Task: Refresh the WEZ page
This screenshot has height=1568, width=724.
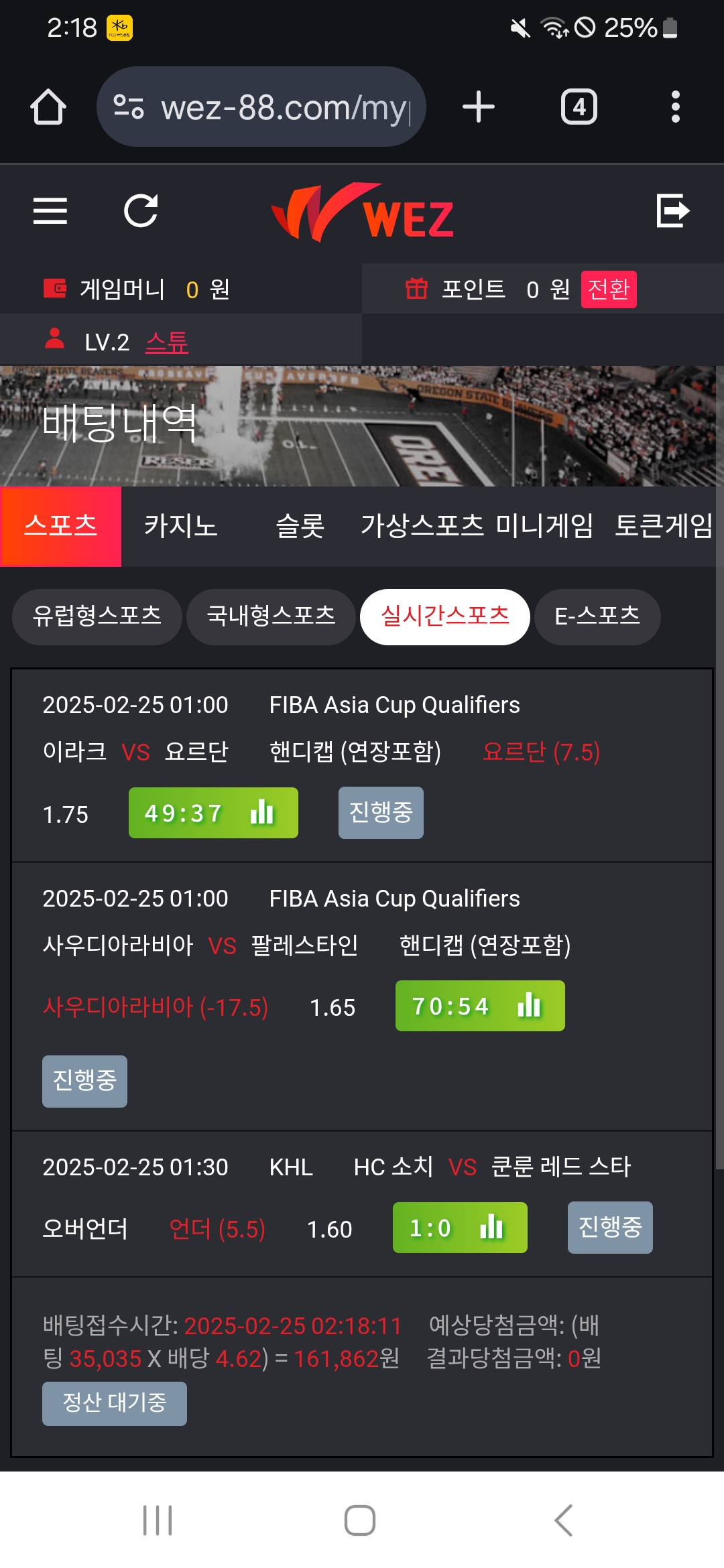Action: (x=141, y=211)
